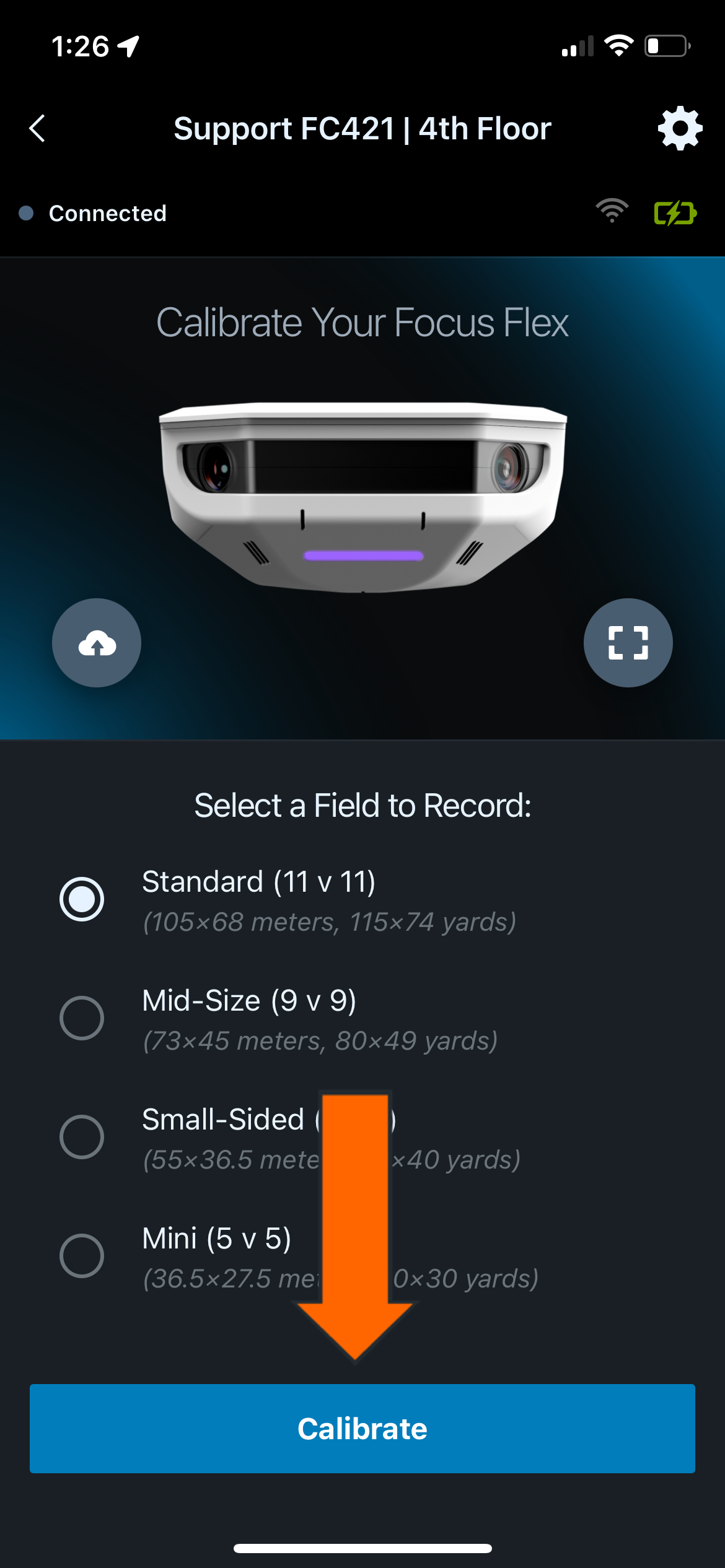Screen dimensions: 725x1568
Task: Start calibration with the Calibrate button
Action: point(362,1429)
